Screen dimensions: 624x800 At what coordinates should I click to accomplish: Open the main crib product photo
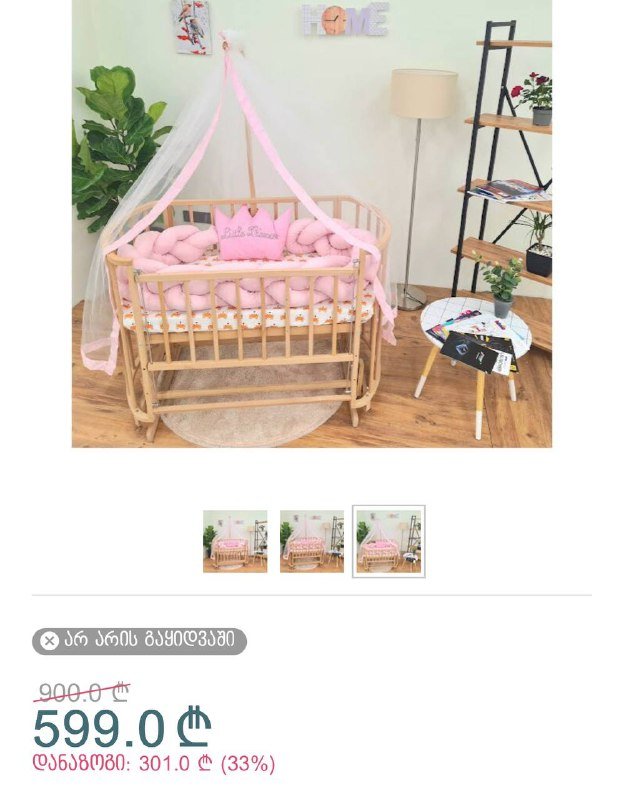point(311,223)
